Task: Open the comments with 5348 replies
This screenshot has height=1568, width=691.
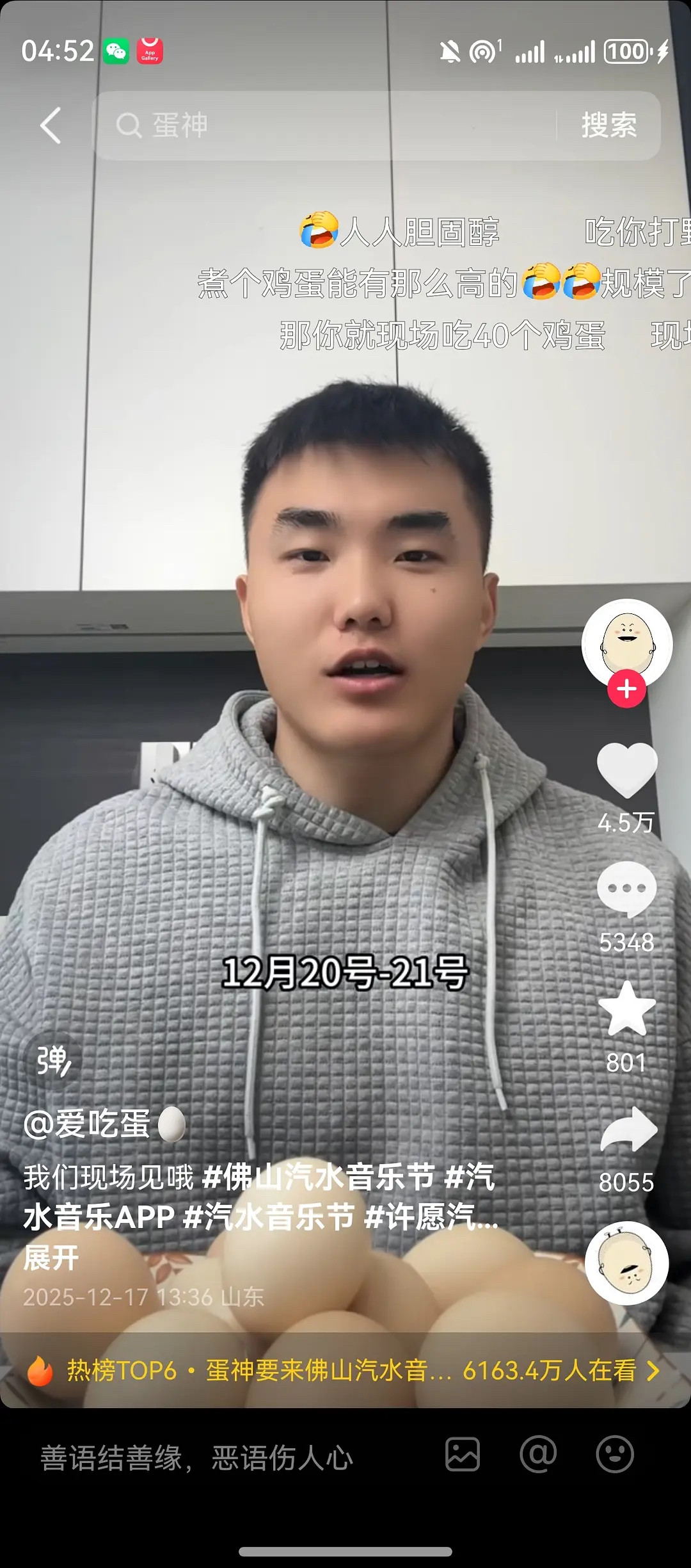Action: point(626,890)
